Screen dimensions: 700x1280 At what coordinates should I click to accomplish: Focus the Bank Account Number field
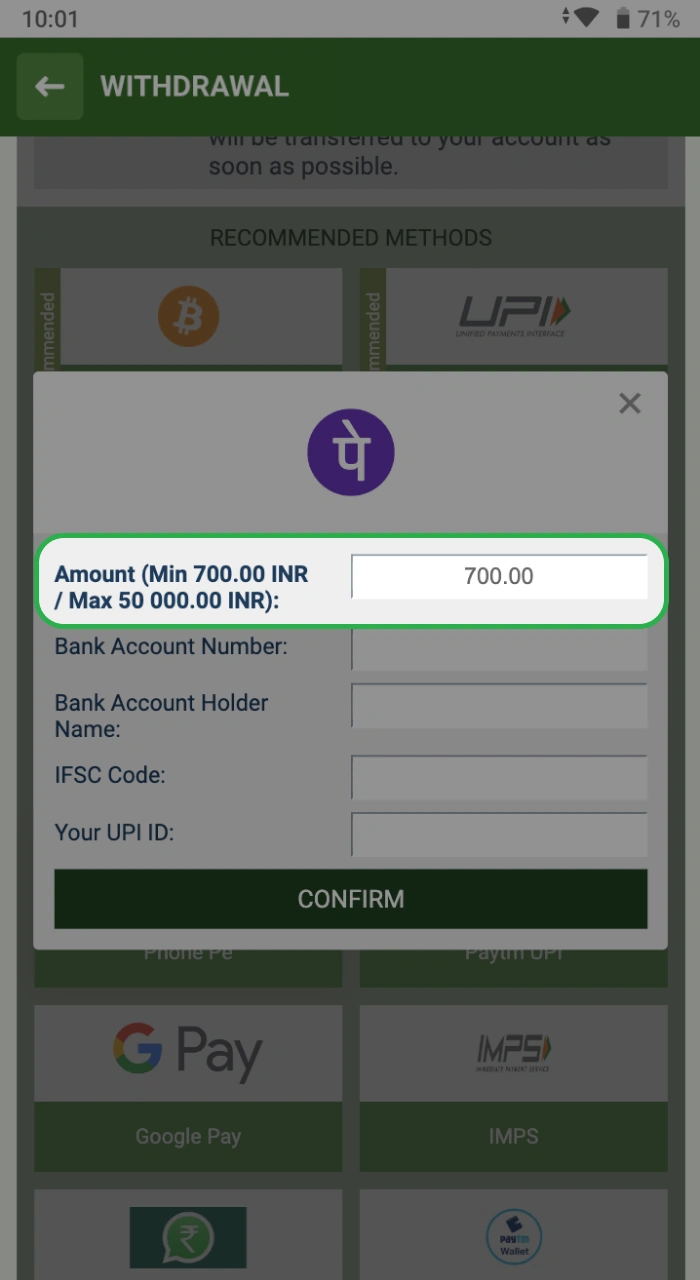pos(499,649)
